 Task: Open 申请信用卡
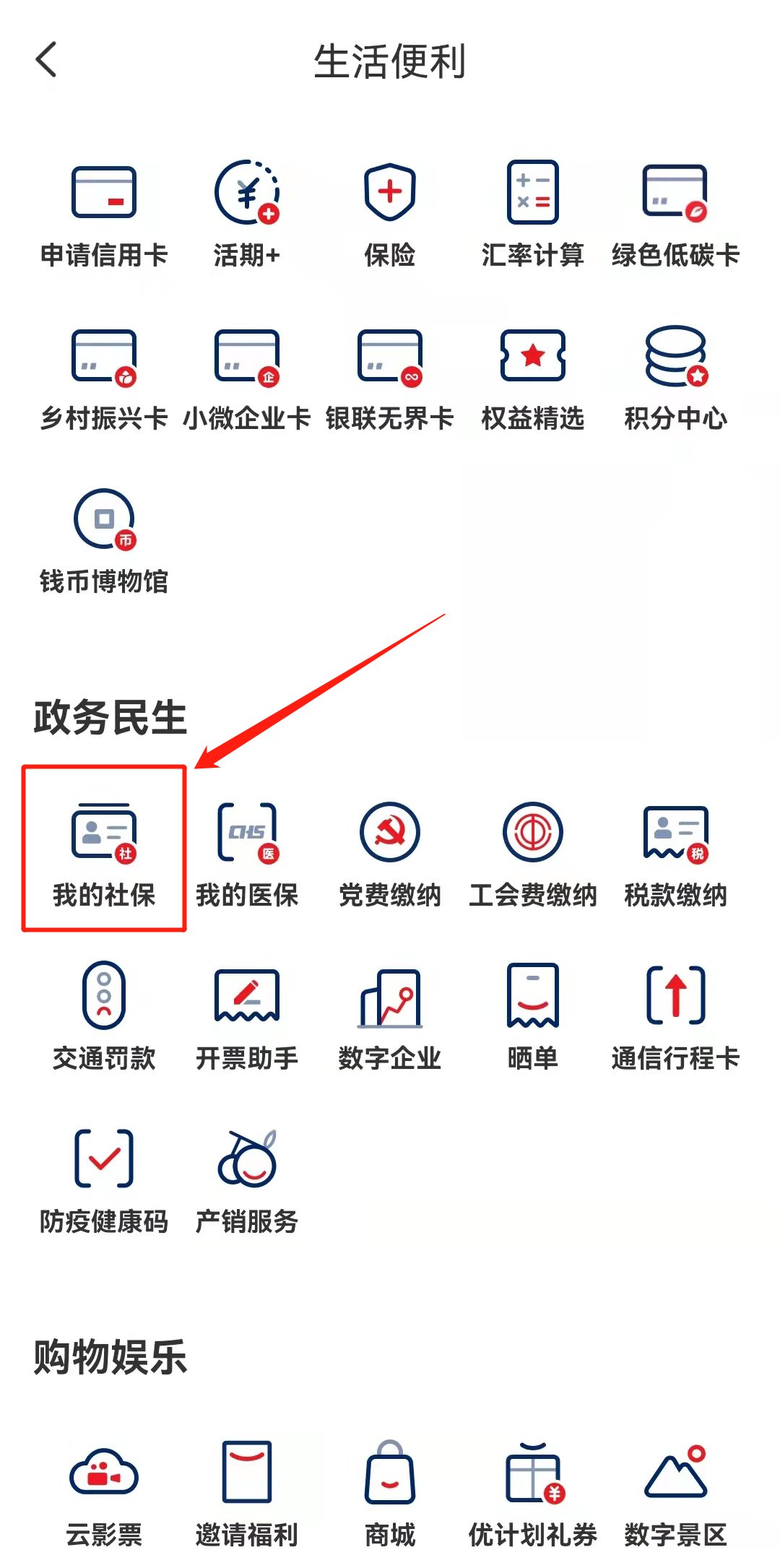coord(104,215)
